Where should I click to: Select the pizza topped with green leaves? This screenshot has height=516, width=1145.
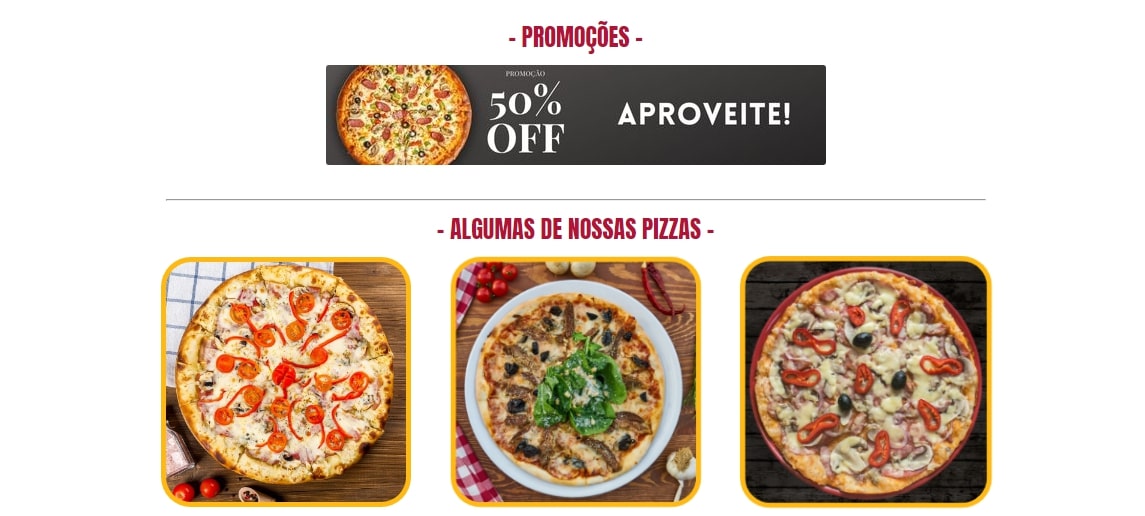tap(575, 381)
